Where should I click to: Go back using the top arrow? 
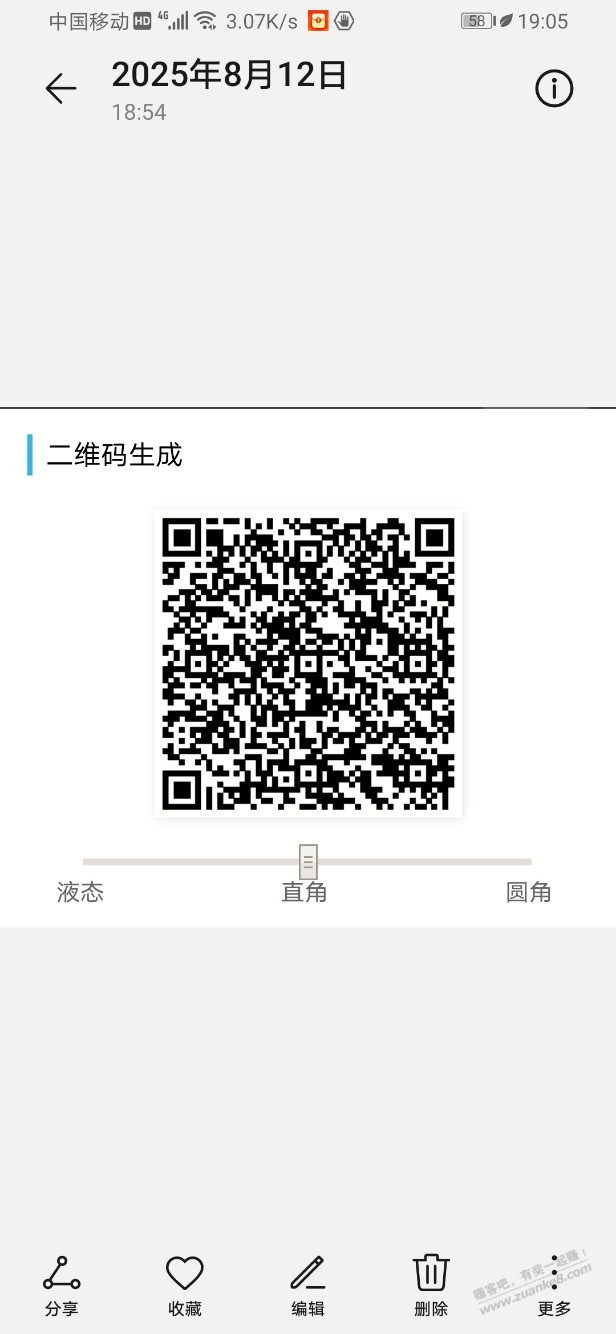[61, 89]
